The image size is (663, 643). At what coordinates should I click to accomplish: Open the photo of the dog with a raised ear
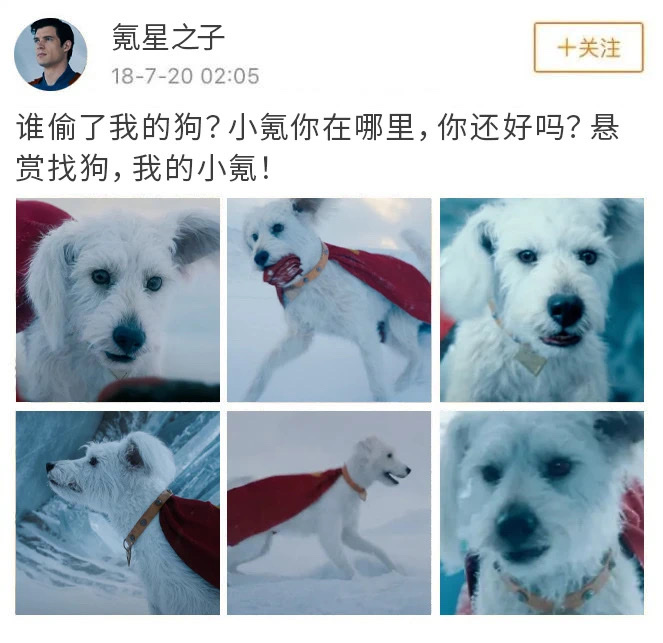(118, 300)
